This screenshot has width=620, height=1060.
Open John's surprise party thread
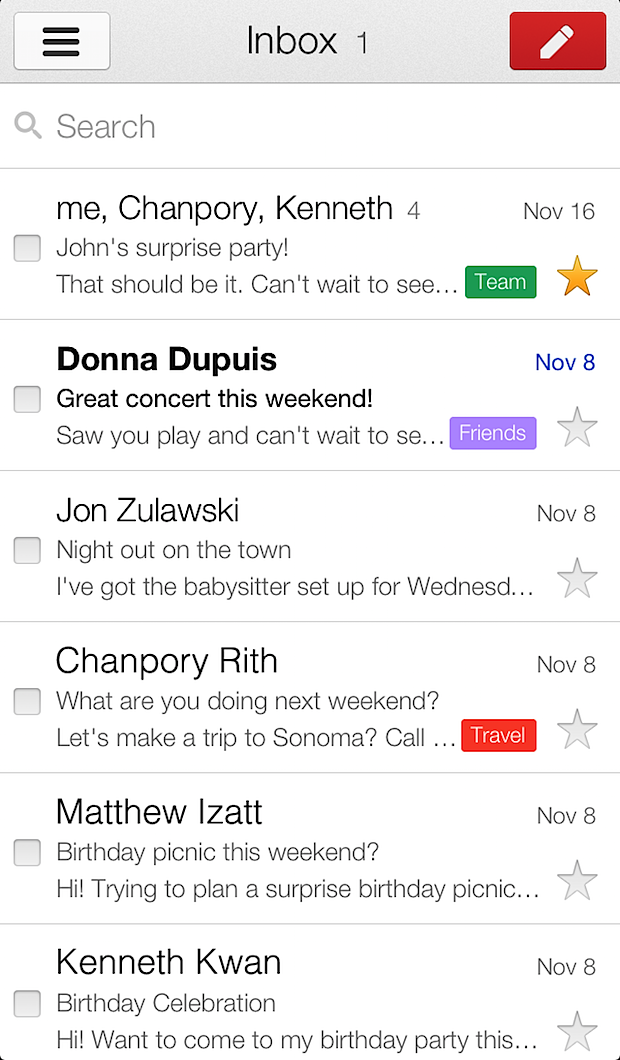260,246
